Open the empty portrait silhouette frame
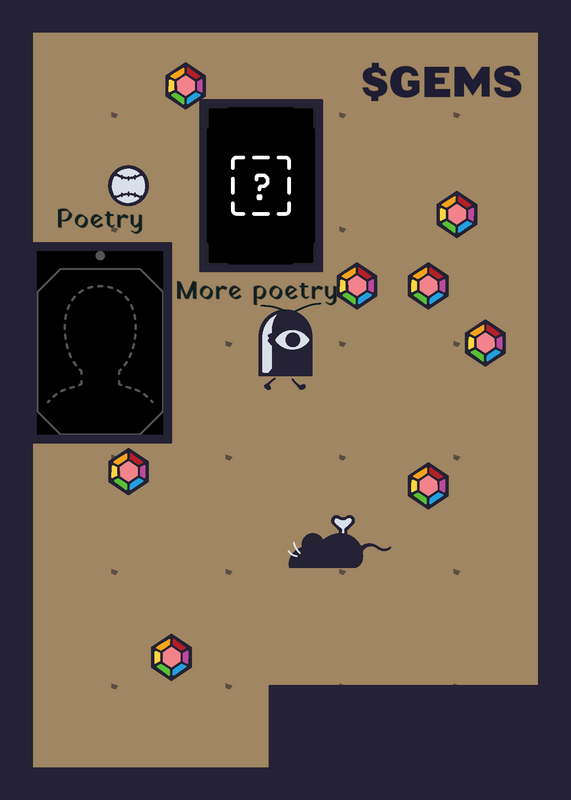 point(101,343)
